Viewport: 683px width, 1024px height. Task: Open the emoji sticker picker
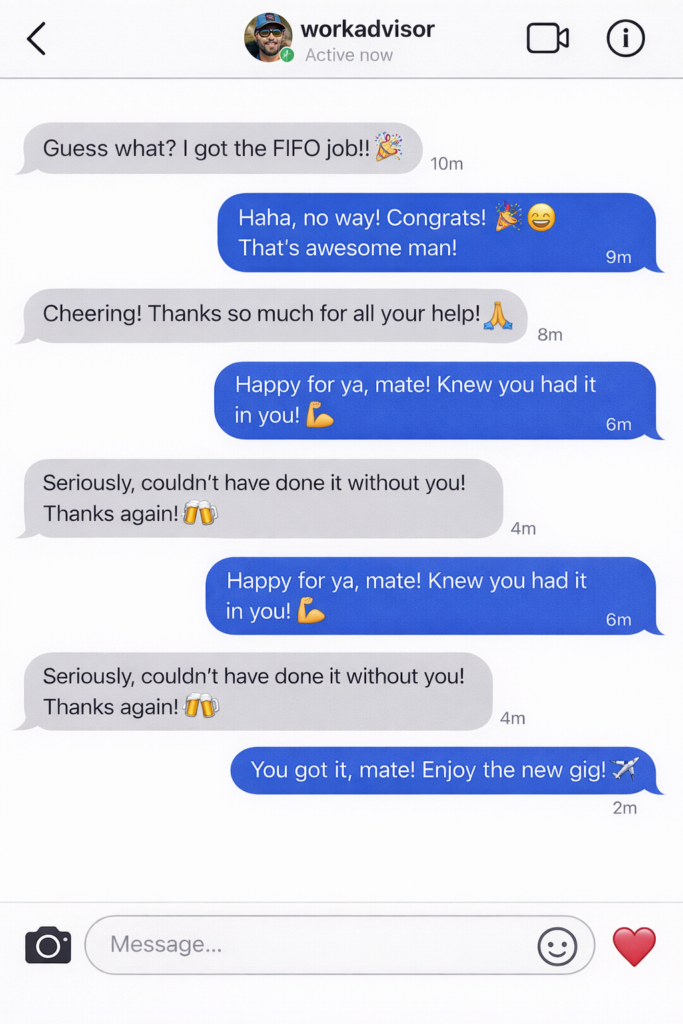click(557, 946)
